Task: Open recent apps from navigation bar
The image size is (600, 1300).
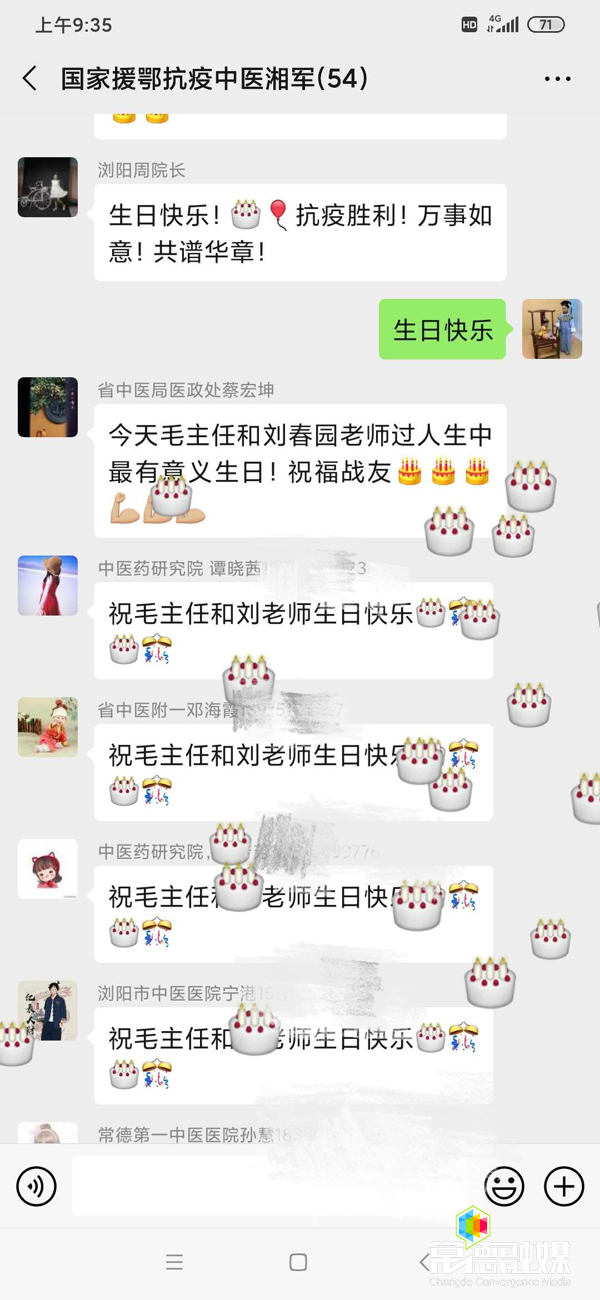Action: click(x=174, y=1262)
